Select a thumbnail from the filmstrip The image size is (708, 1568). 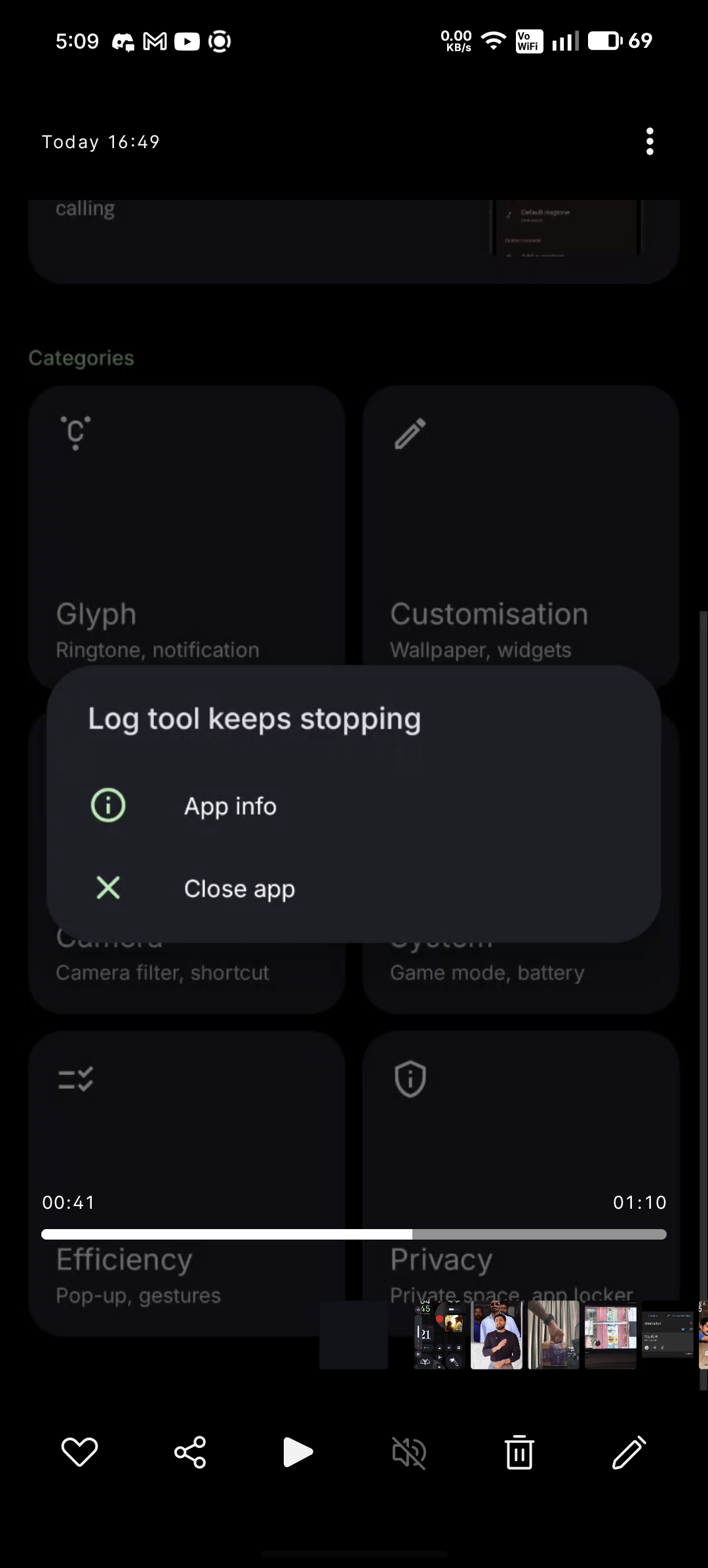point(496,1335)
